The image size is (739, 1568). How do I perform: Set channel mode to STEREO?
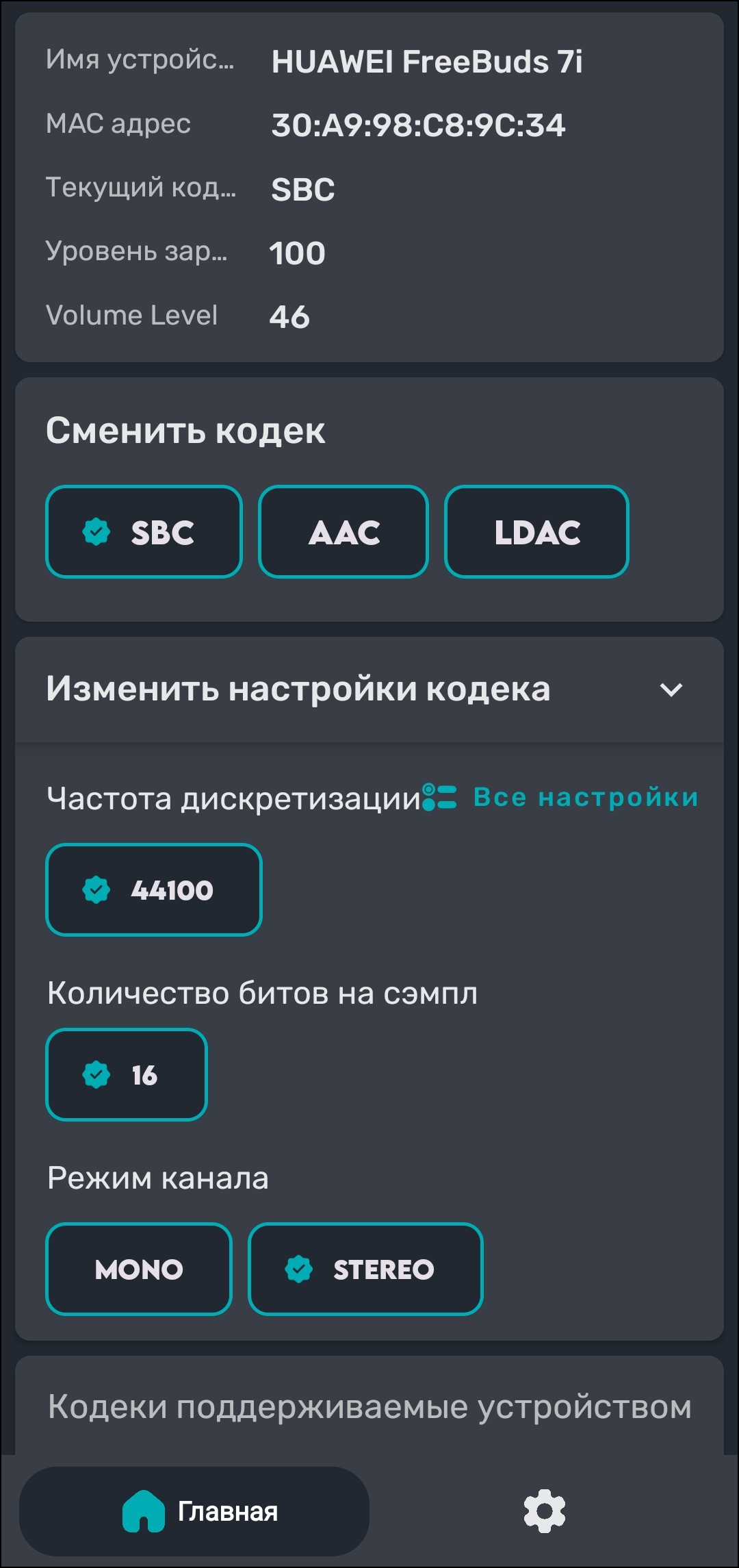(365, 1269)
